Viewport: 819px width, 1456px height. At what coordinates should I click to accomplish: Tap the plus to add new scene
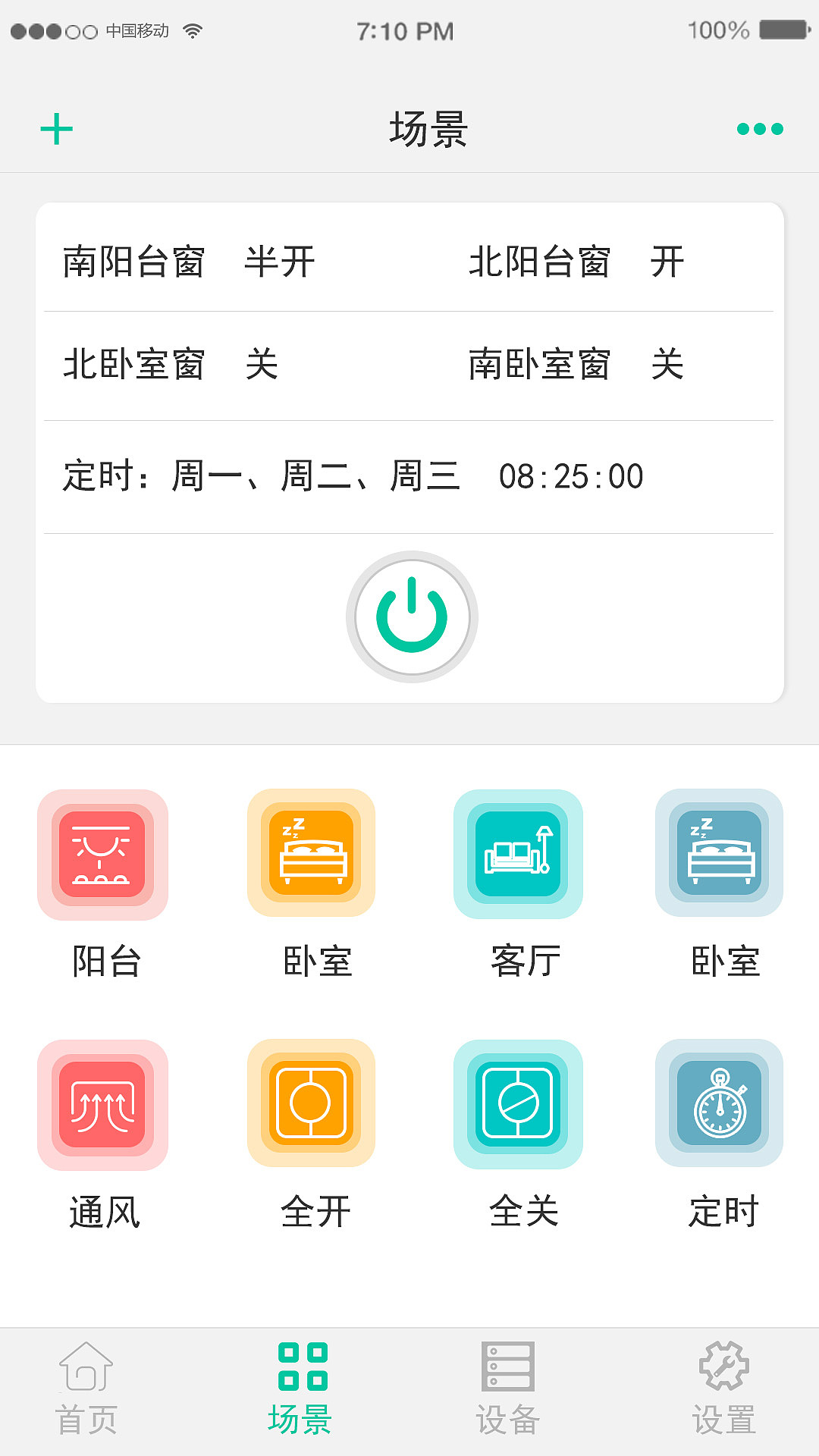click(55, 129)
